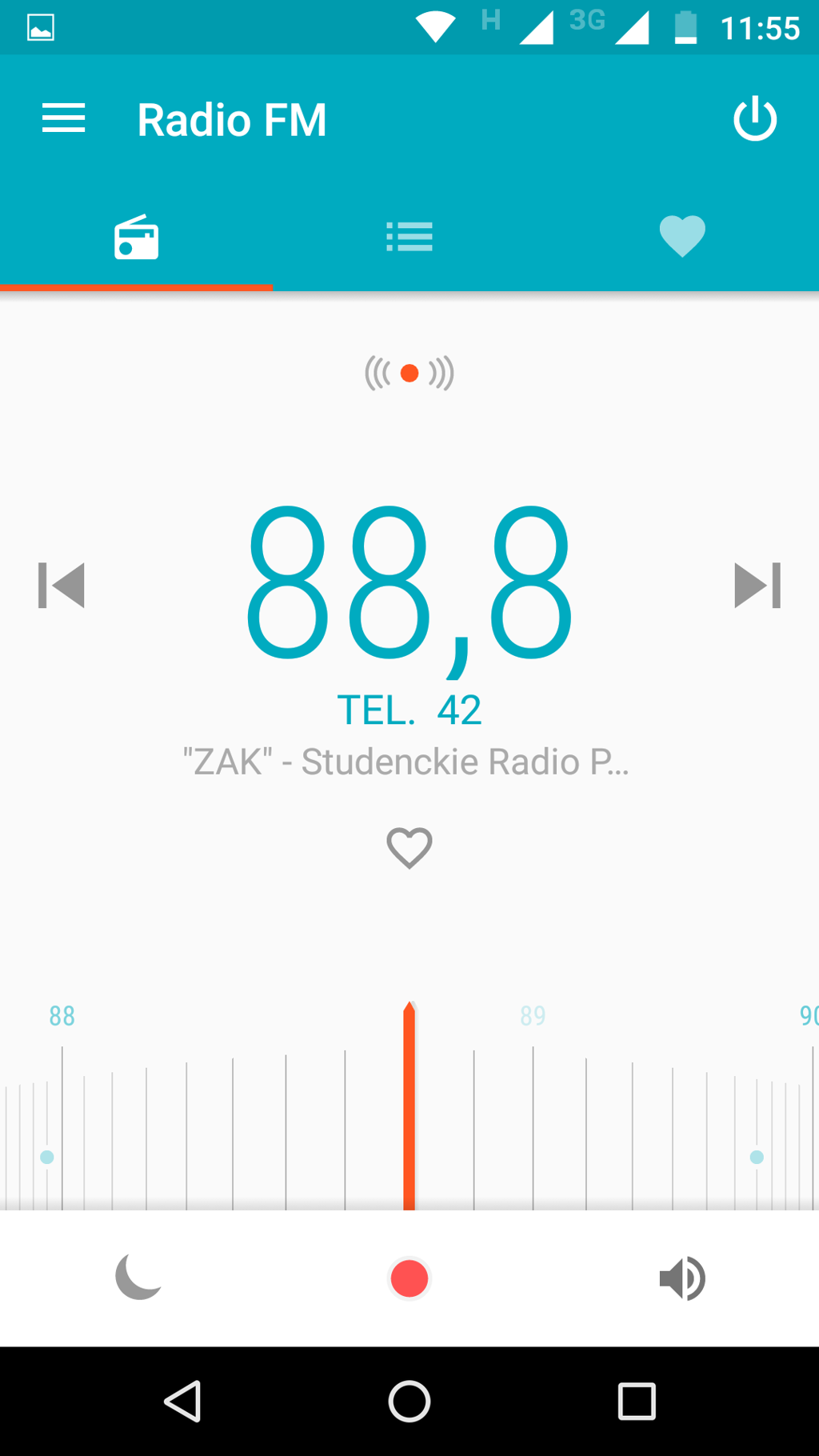Seek to the previous station
The width and height of the screenshot is (819, 1456).
[62, 586]
